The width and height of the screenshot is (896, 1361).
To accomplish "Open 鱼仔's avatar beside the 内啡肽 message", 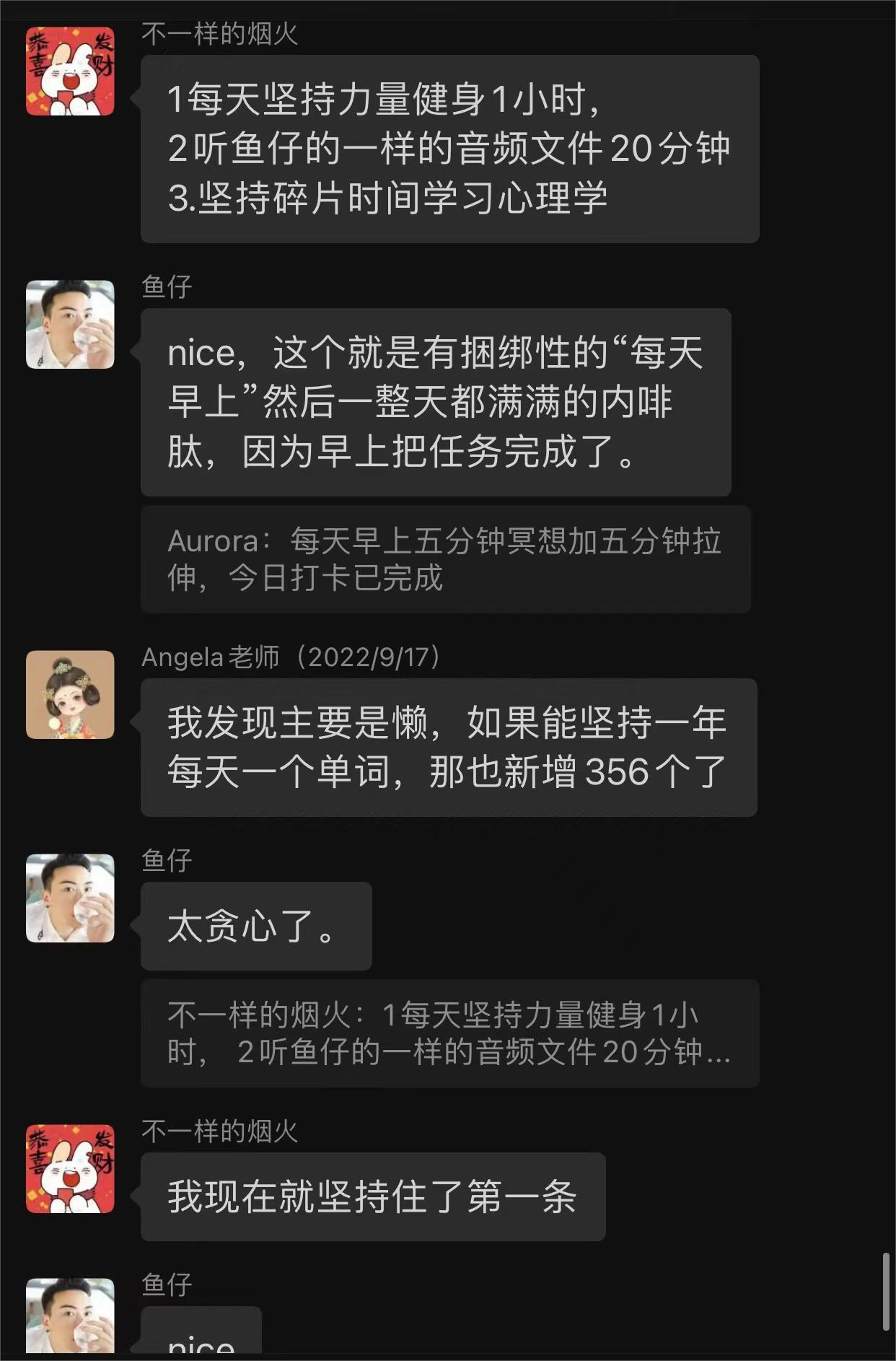I will 70,324.
